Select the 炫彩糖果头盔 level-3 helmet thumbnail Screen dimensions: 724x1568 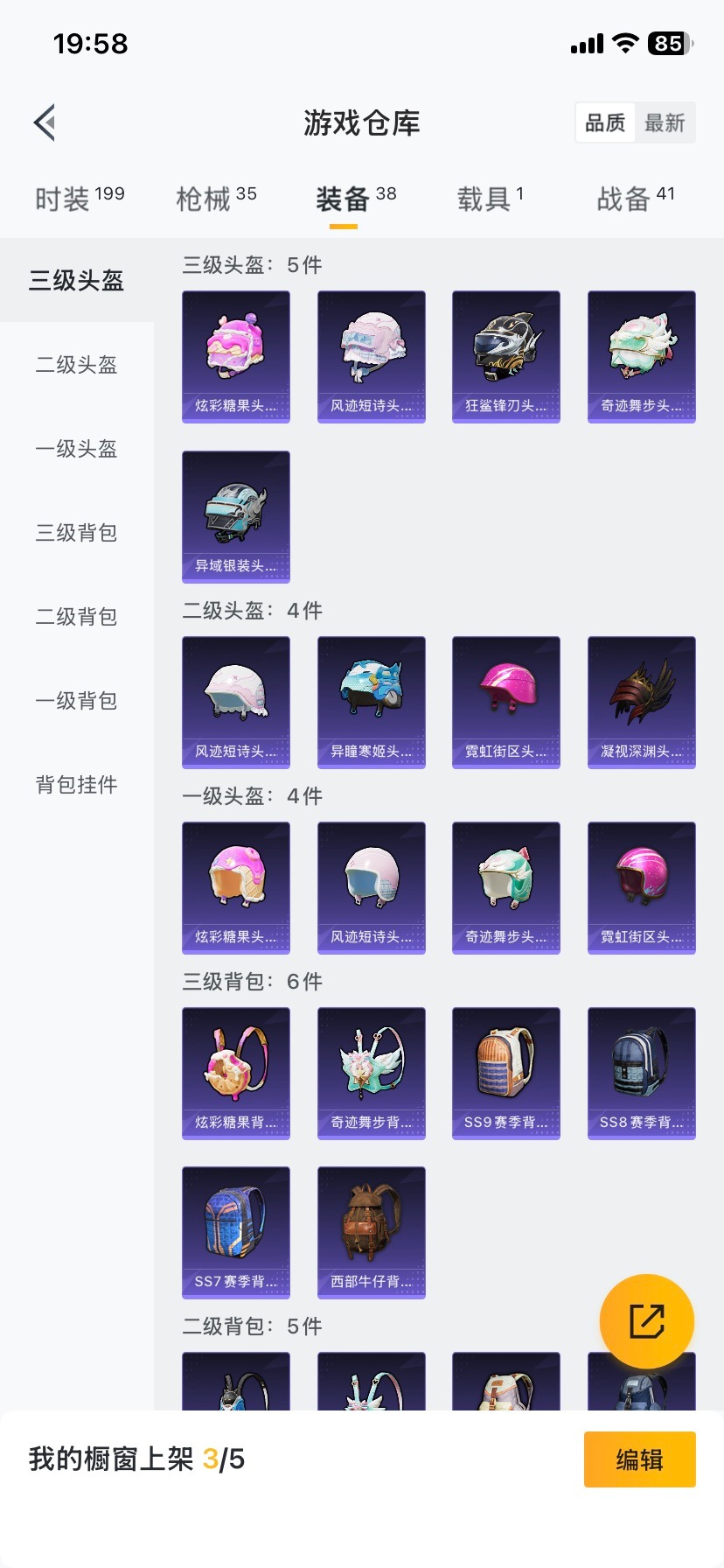pyautogui.click(x=235, y=355)
